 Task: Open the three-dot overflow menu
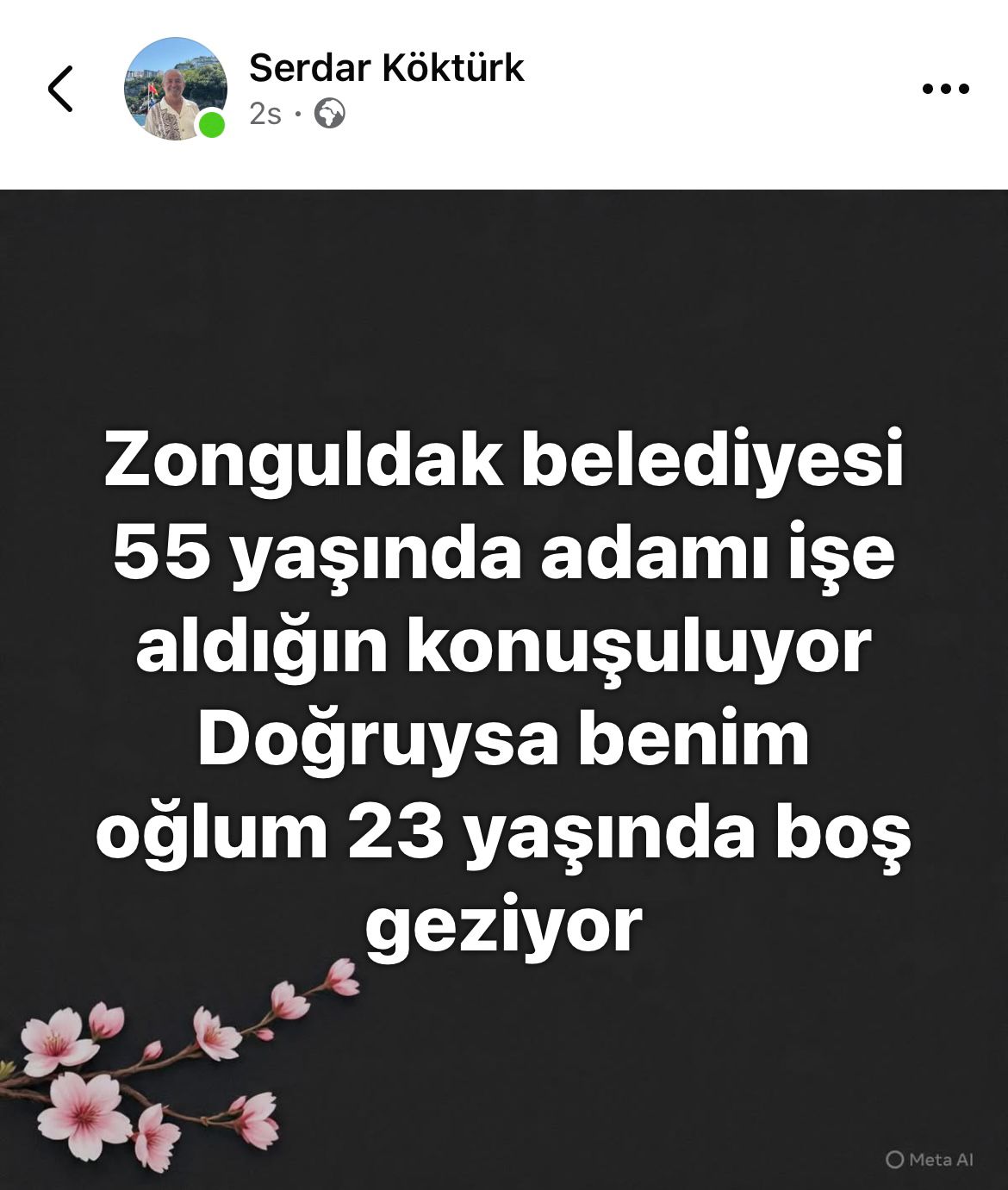coord(945,88)
